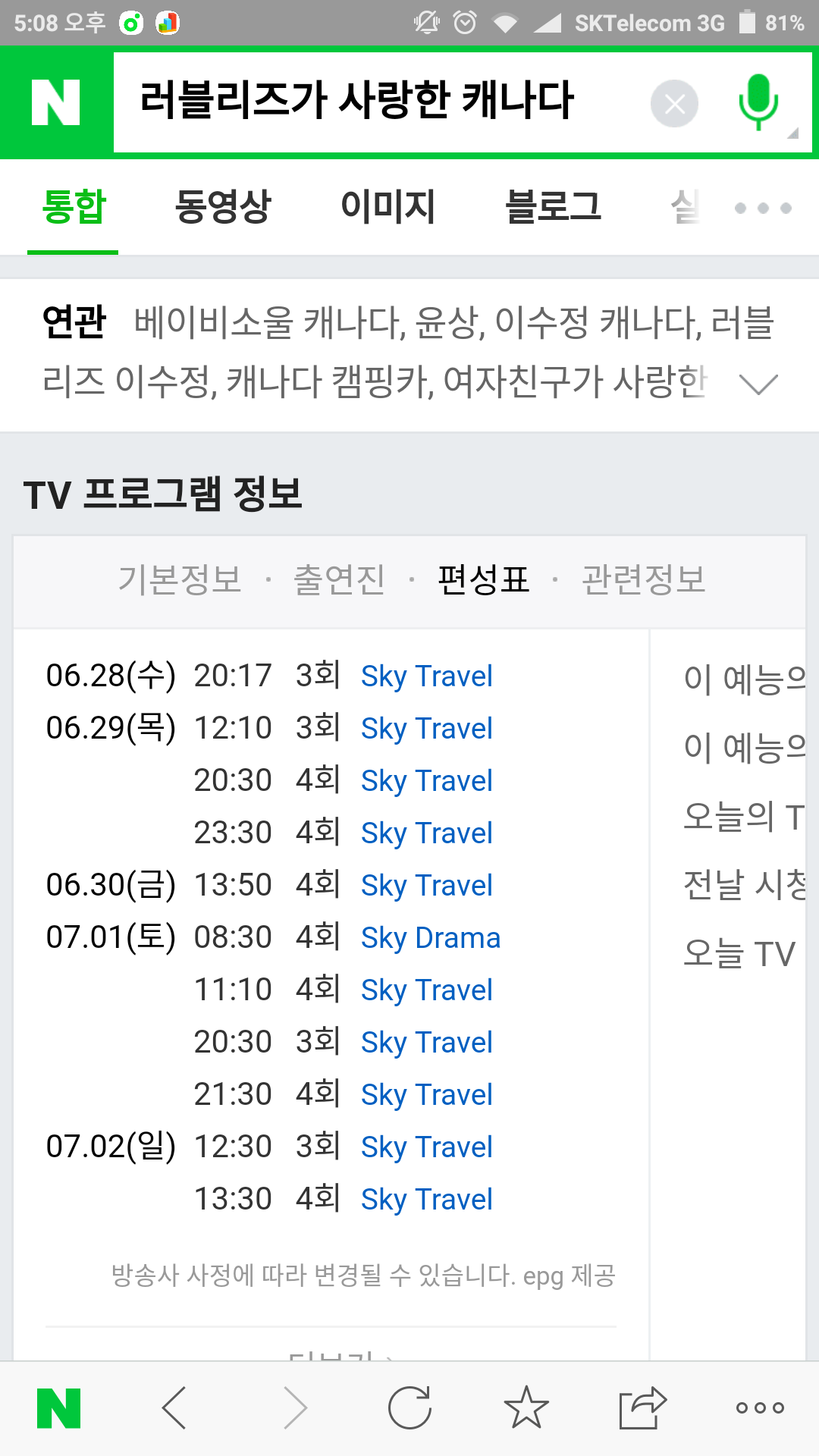Open Sky Travel link for 06.28 20:17
The height and width of the screenshot is (1456, 819).
point(427,676)
